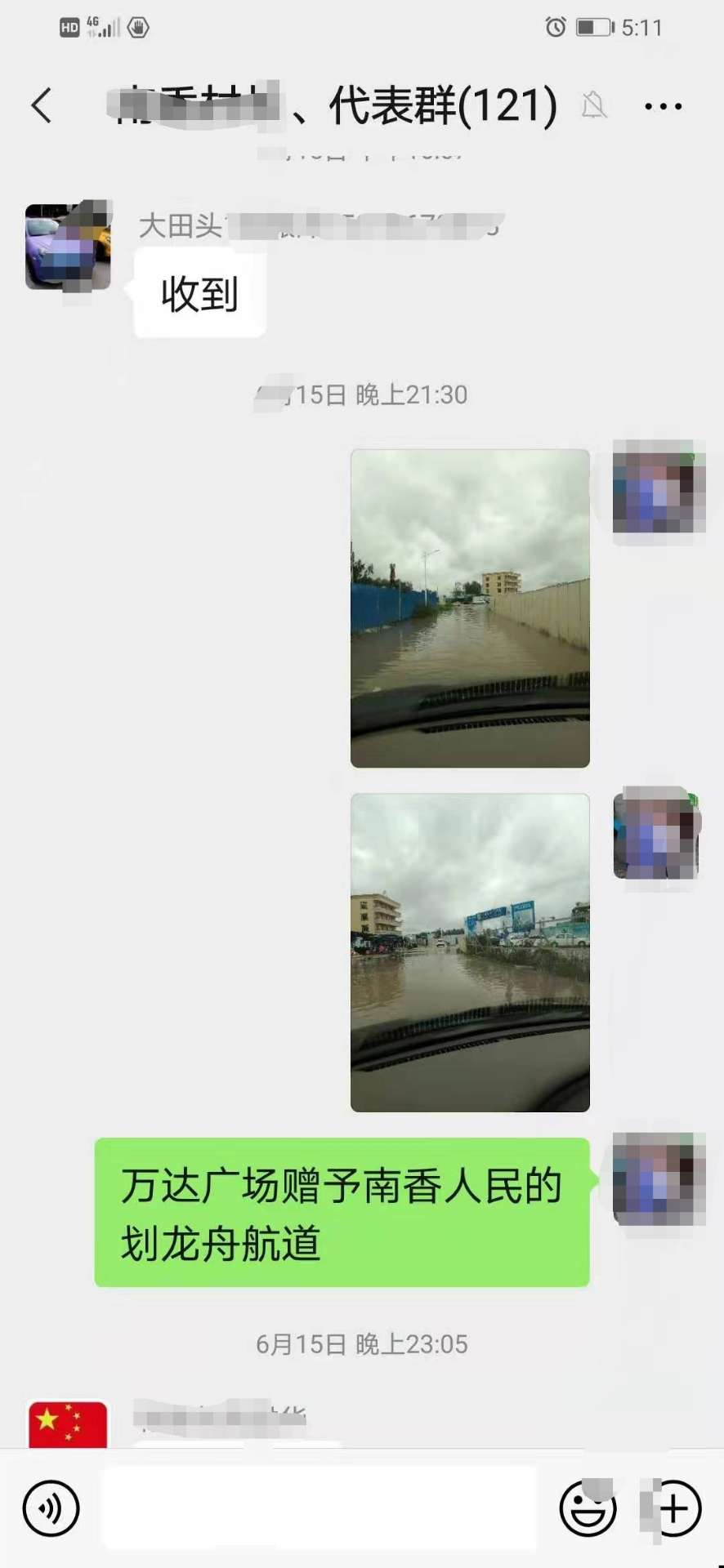View flooded road photo with blue fence
Image resolution: width=724 pixels, height=1568 pixels.
(x=470, y=608)
